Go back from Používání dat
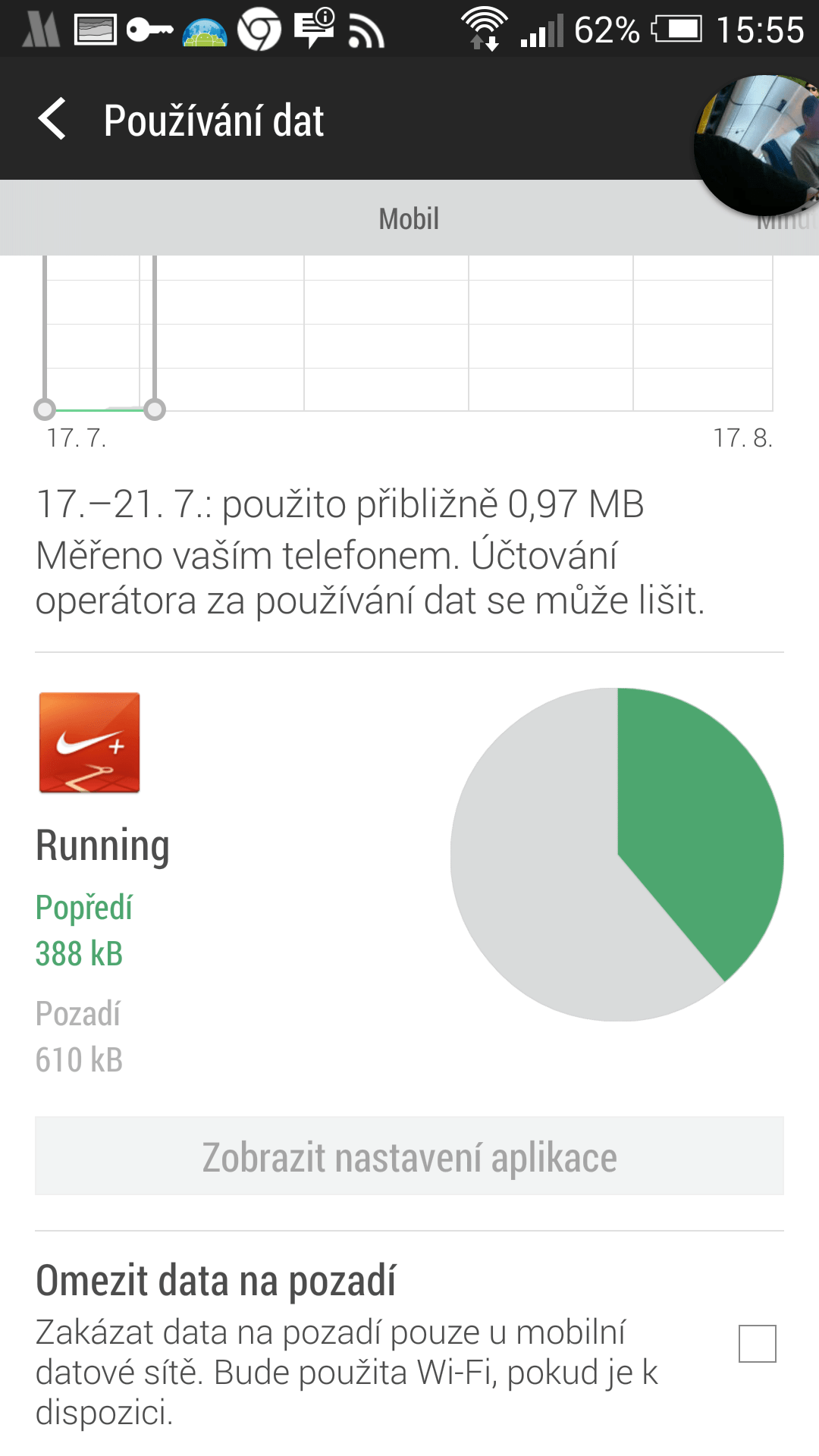 point(52,119)
